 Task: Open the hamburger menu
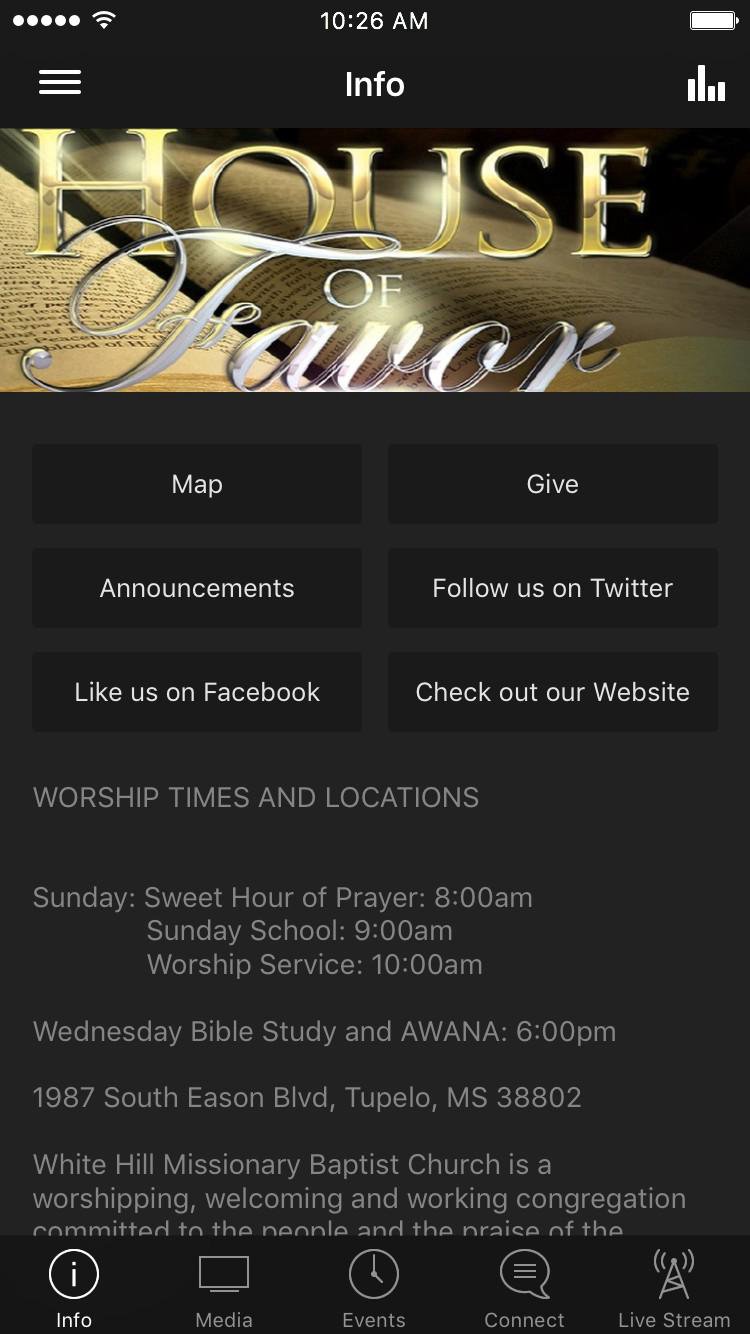point(60,83)
